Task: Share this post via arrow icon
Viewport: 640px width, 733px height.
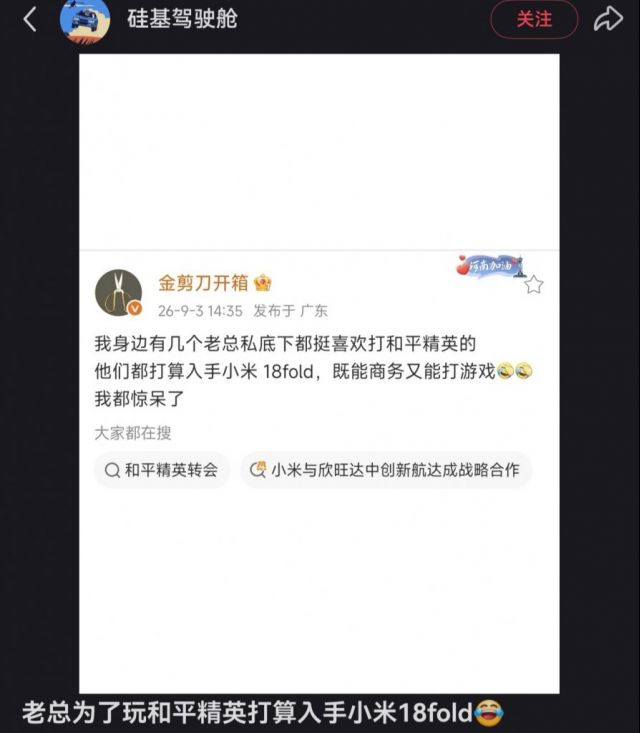Action: coord(608,19)
